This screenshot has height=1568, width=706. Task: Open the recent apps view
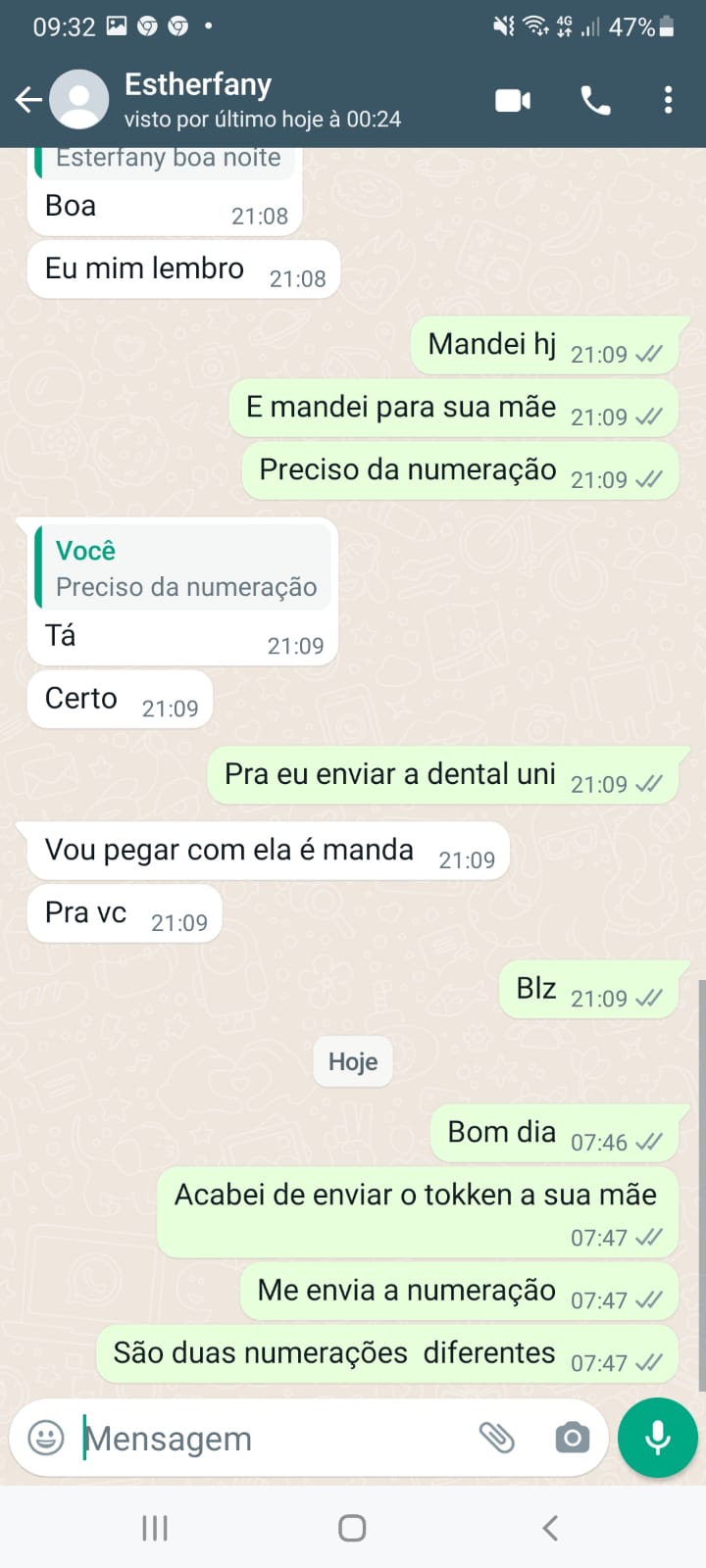coord(155,1528)
